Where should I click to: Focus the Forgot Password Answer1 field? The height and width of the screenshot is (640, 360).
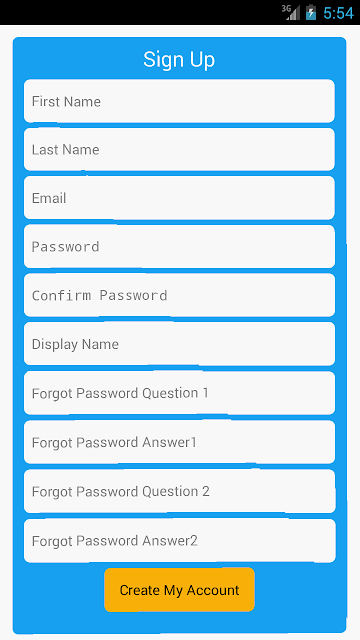click(179, 442)
